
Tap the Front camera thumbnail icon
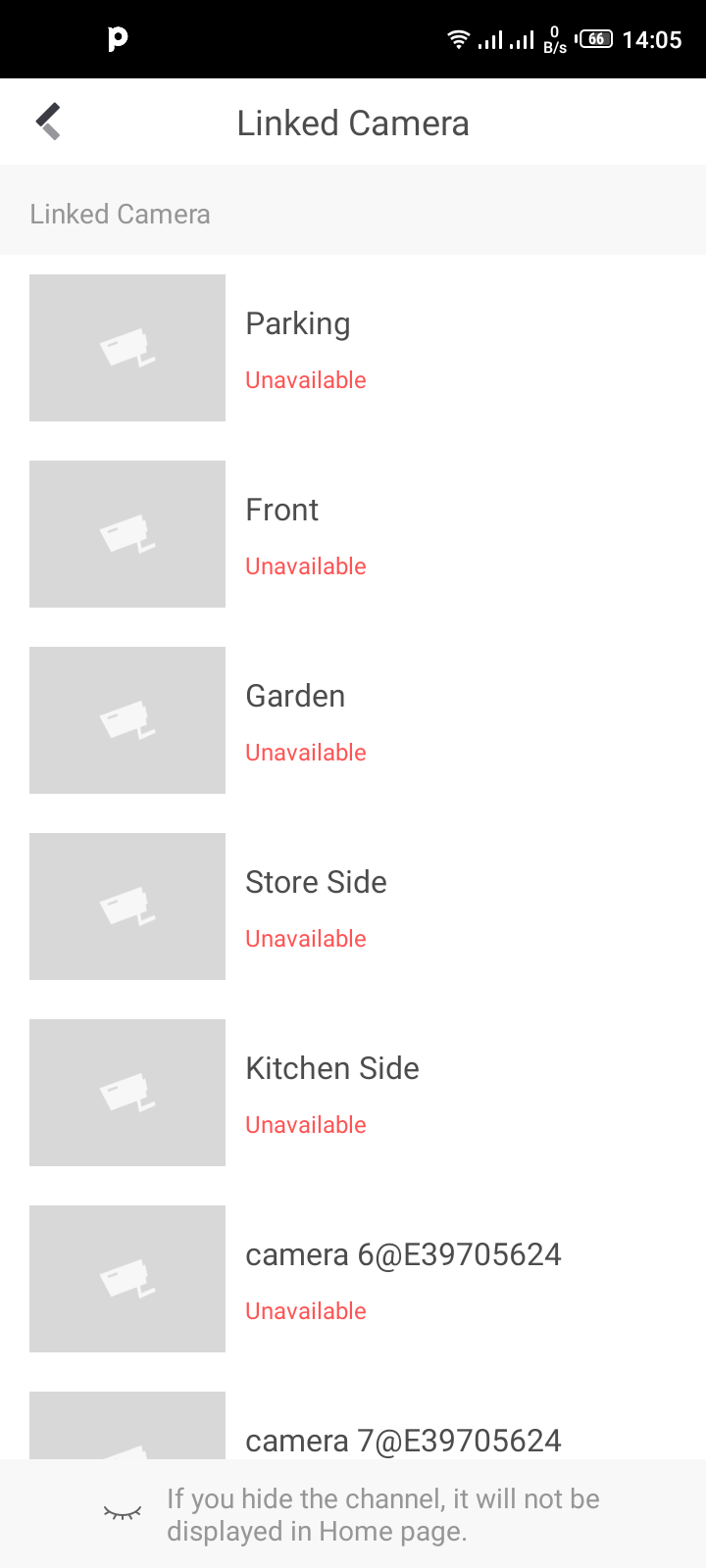click(x=126, y=533)
